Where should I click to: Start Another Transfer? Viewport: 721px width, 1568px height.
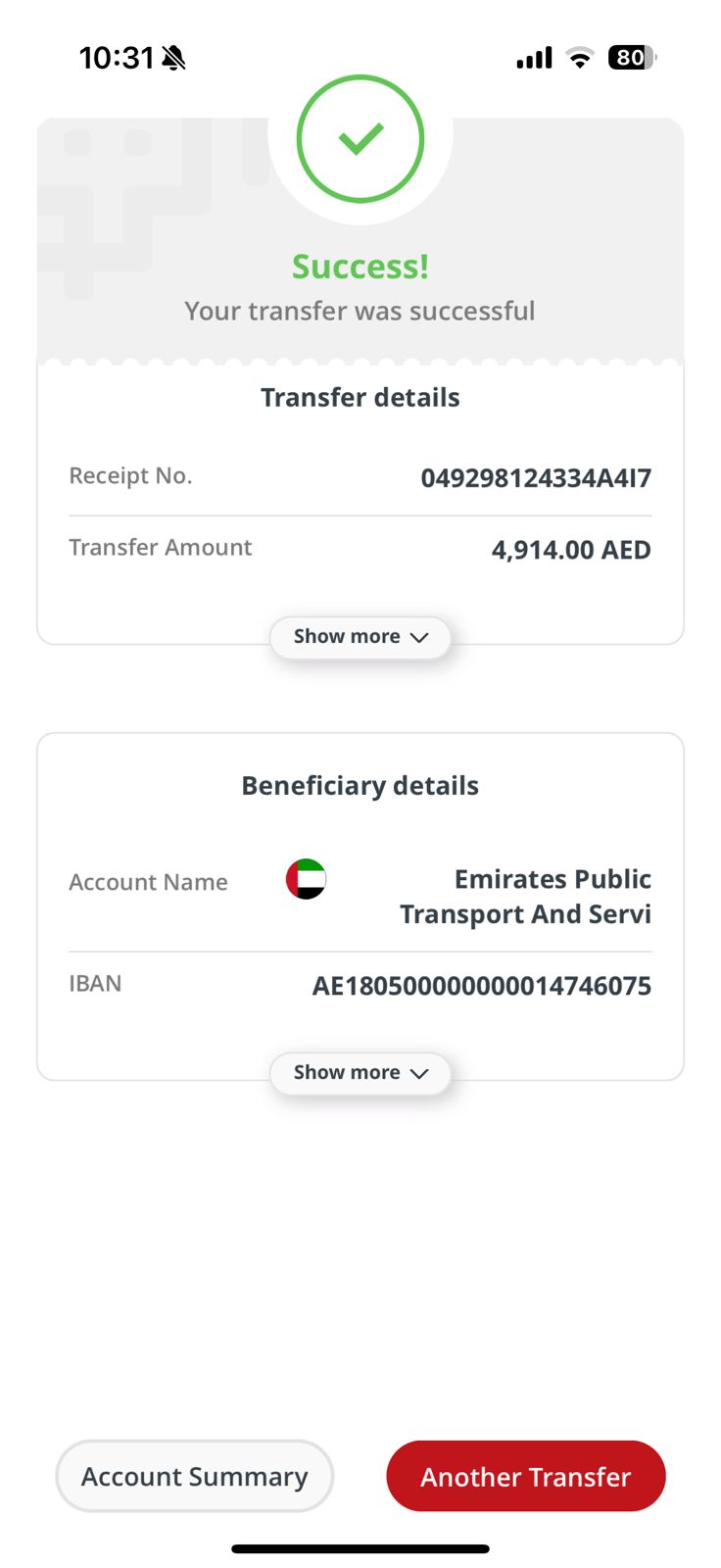pyautogui.click(x=526, y=1476)
